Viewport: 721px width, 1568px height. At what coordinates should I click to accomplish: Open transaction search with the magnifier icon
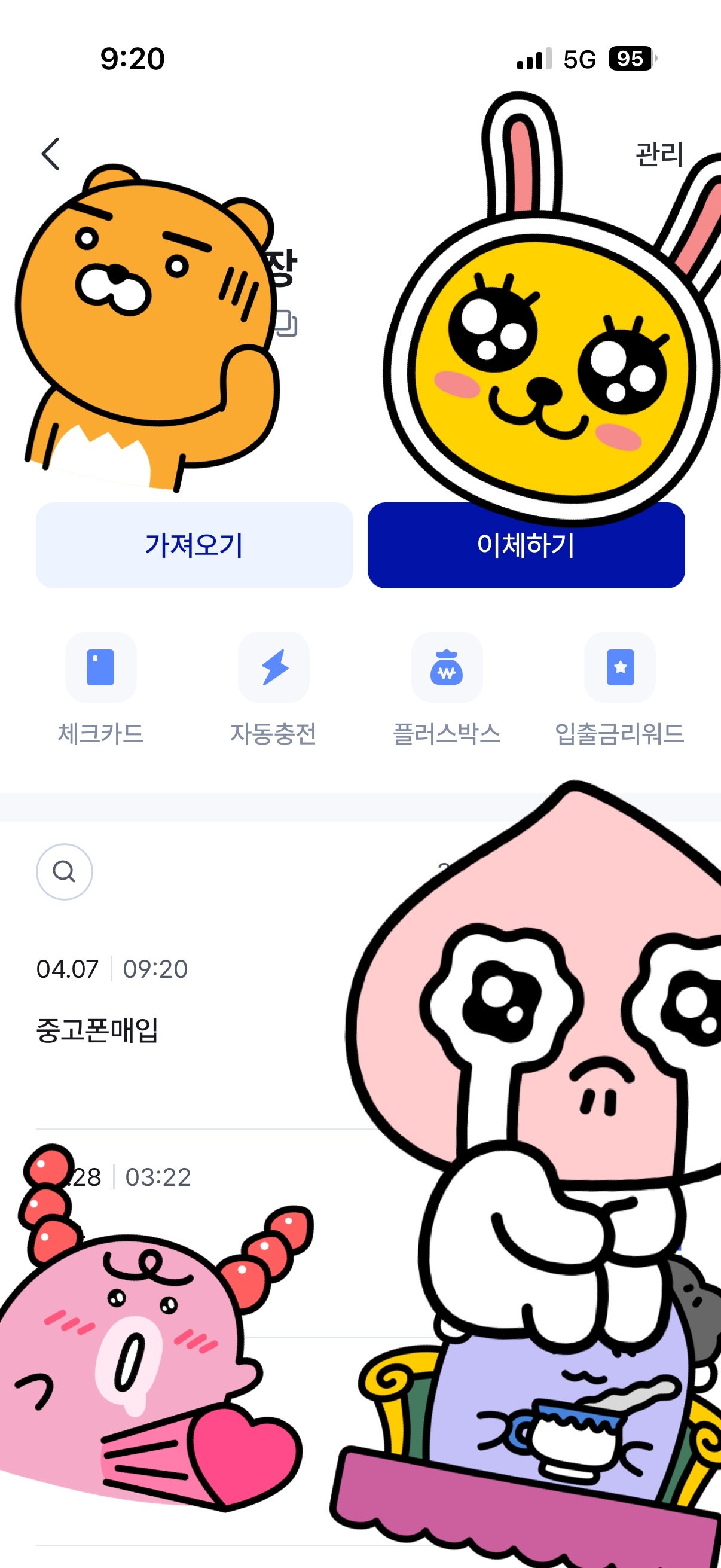(x=65, y=873)
